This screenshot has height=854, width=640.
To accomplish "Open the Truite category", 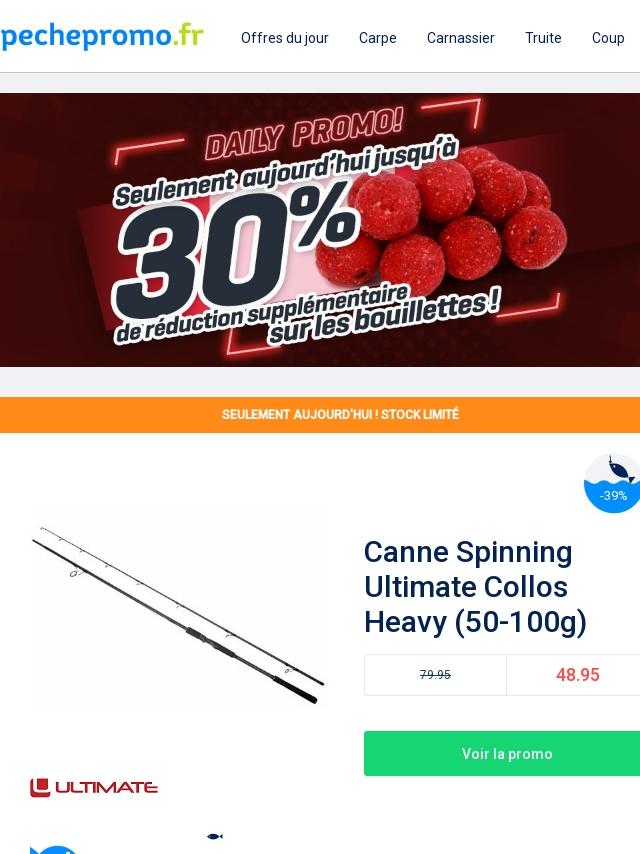I will 543,38.
